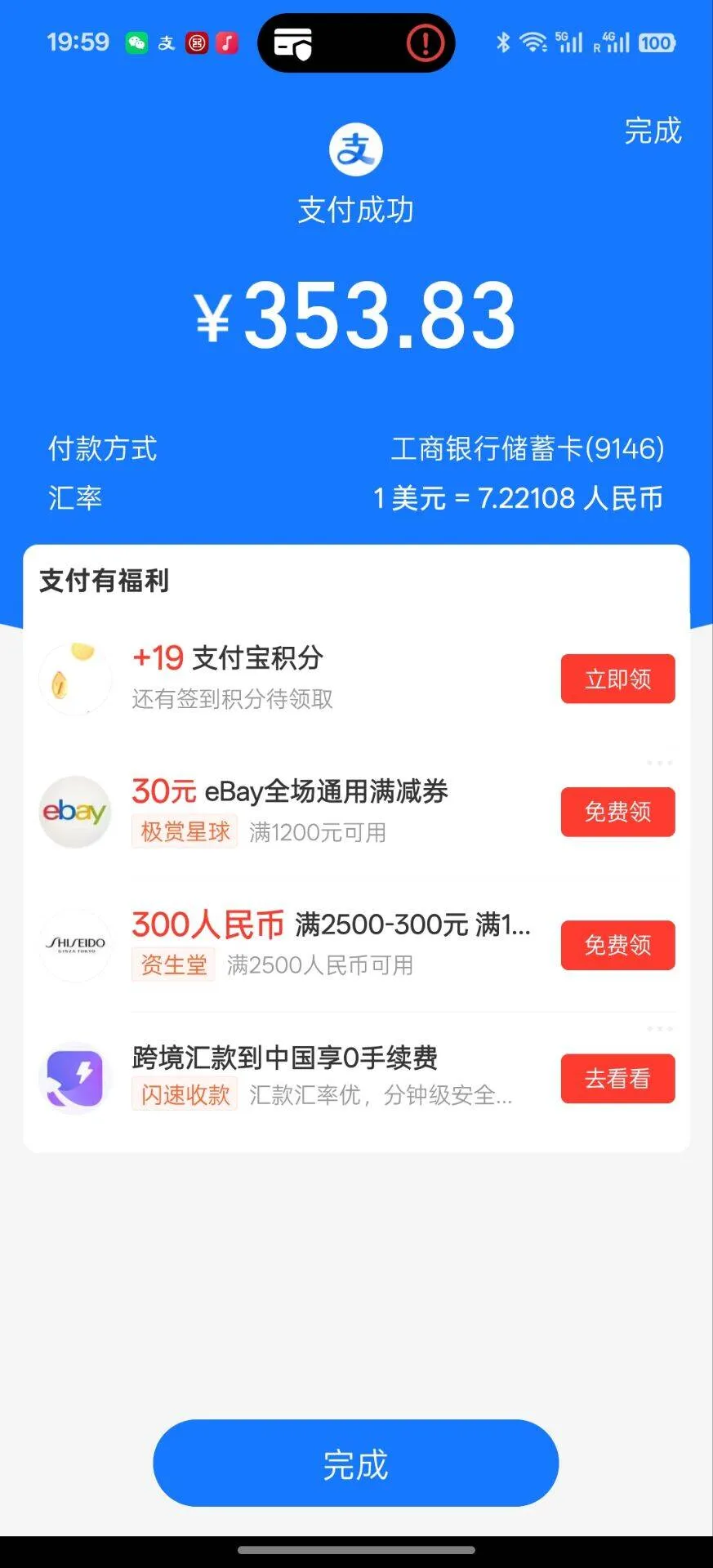
Task: Claim the 资生堂 300人民币 coupon with 免费领
Action: pyautogui.click(x=617, y=945)
